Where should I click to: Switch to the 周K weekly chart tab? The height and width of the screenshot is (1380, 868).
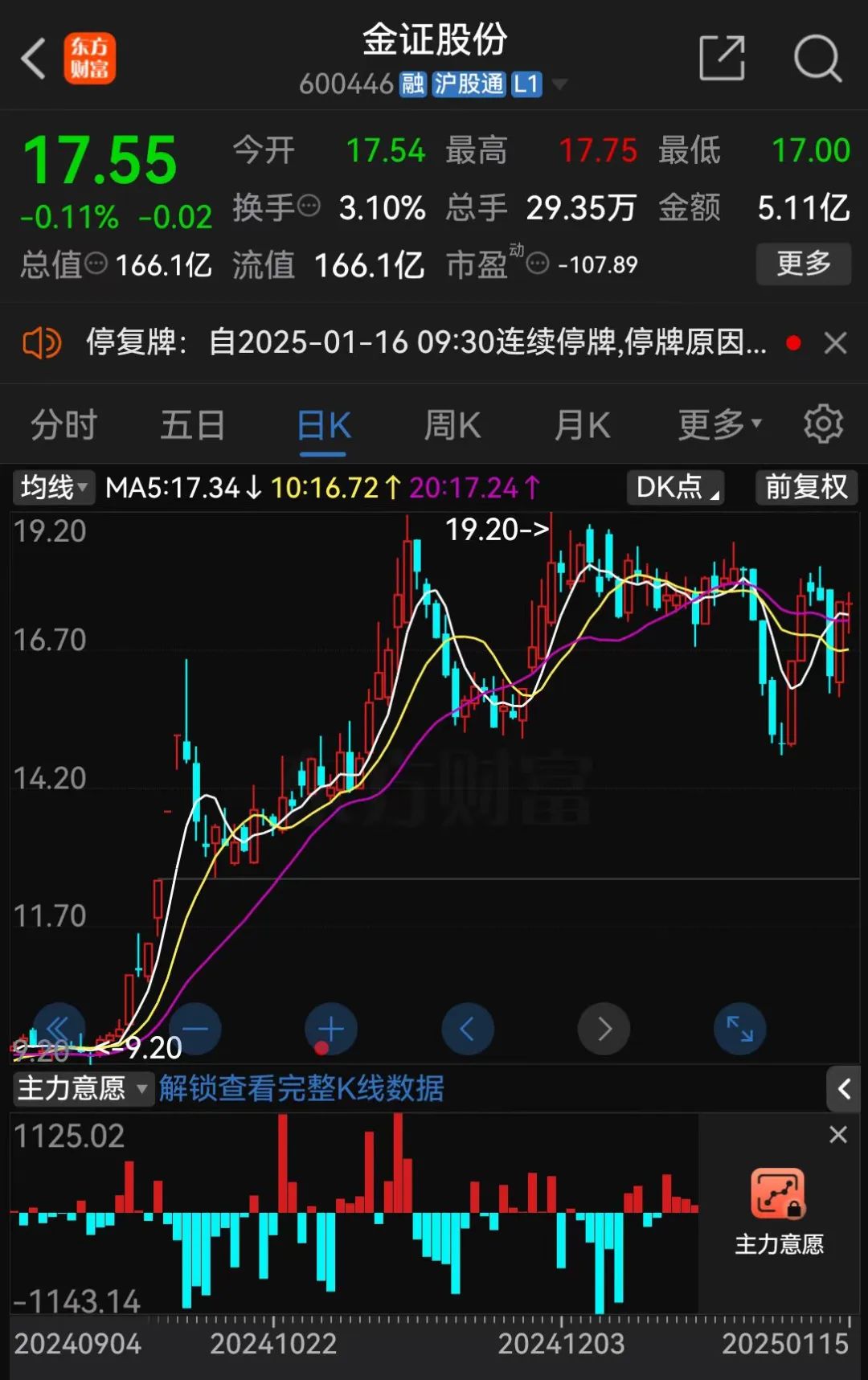click(x=452, y=426)
